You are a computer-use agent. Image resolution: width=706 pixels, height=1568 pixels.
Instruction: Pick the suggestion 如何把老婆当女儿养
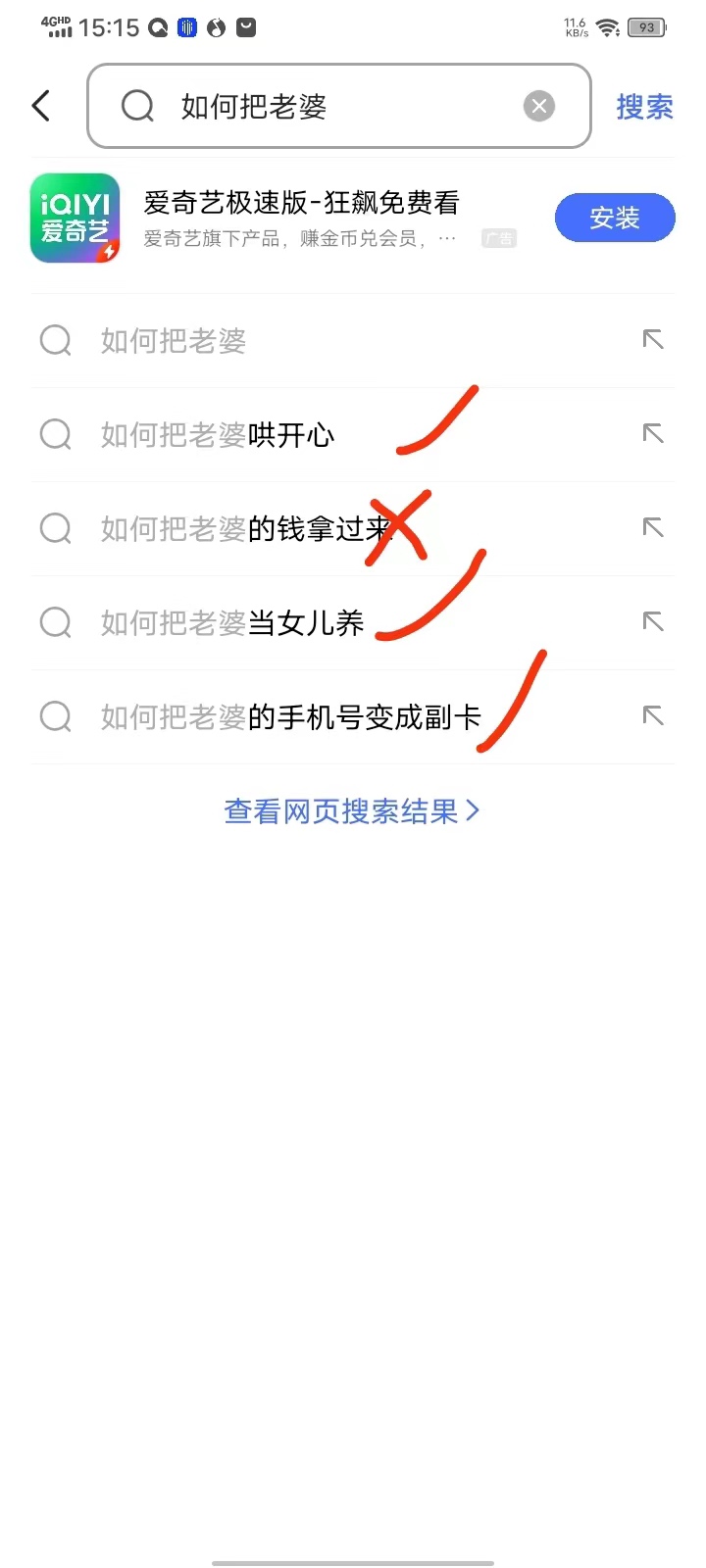pos(232,623)
